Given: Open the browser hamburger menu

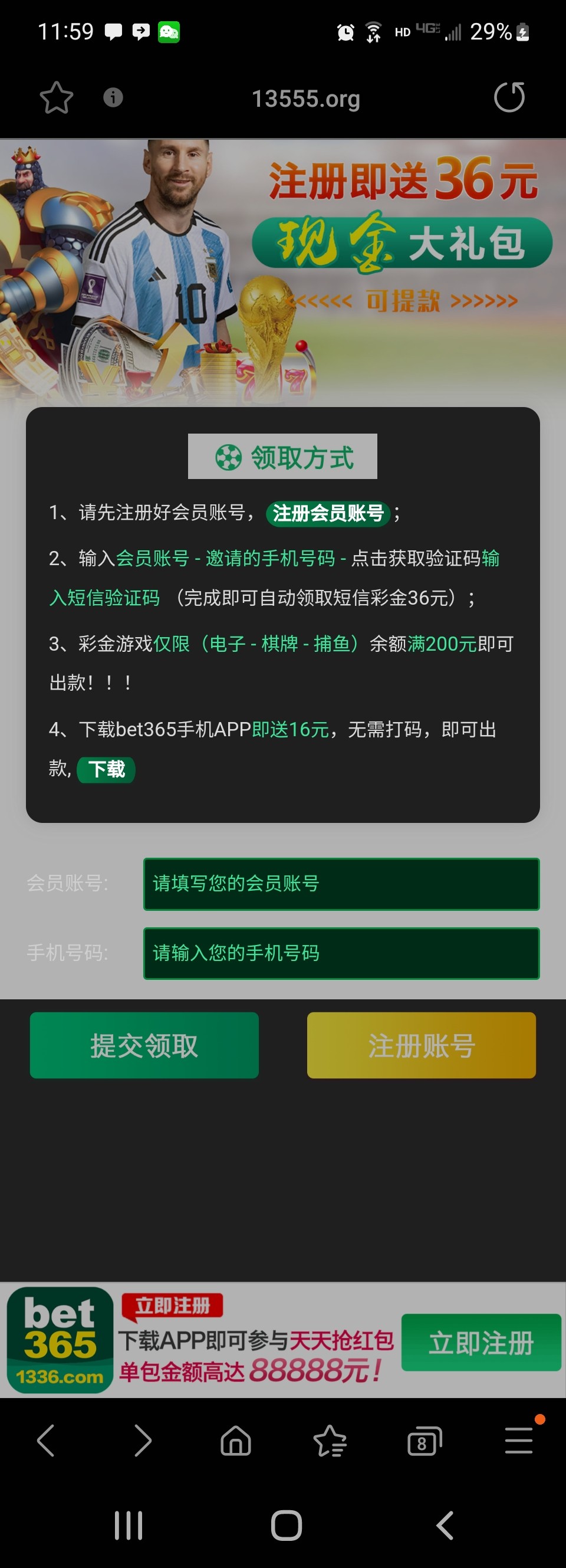Looking at the screenshot, I should click(518, 1440).
